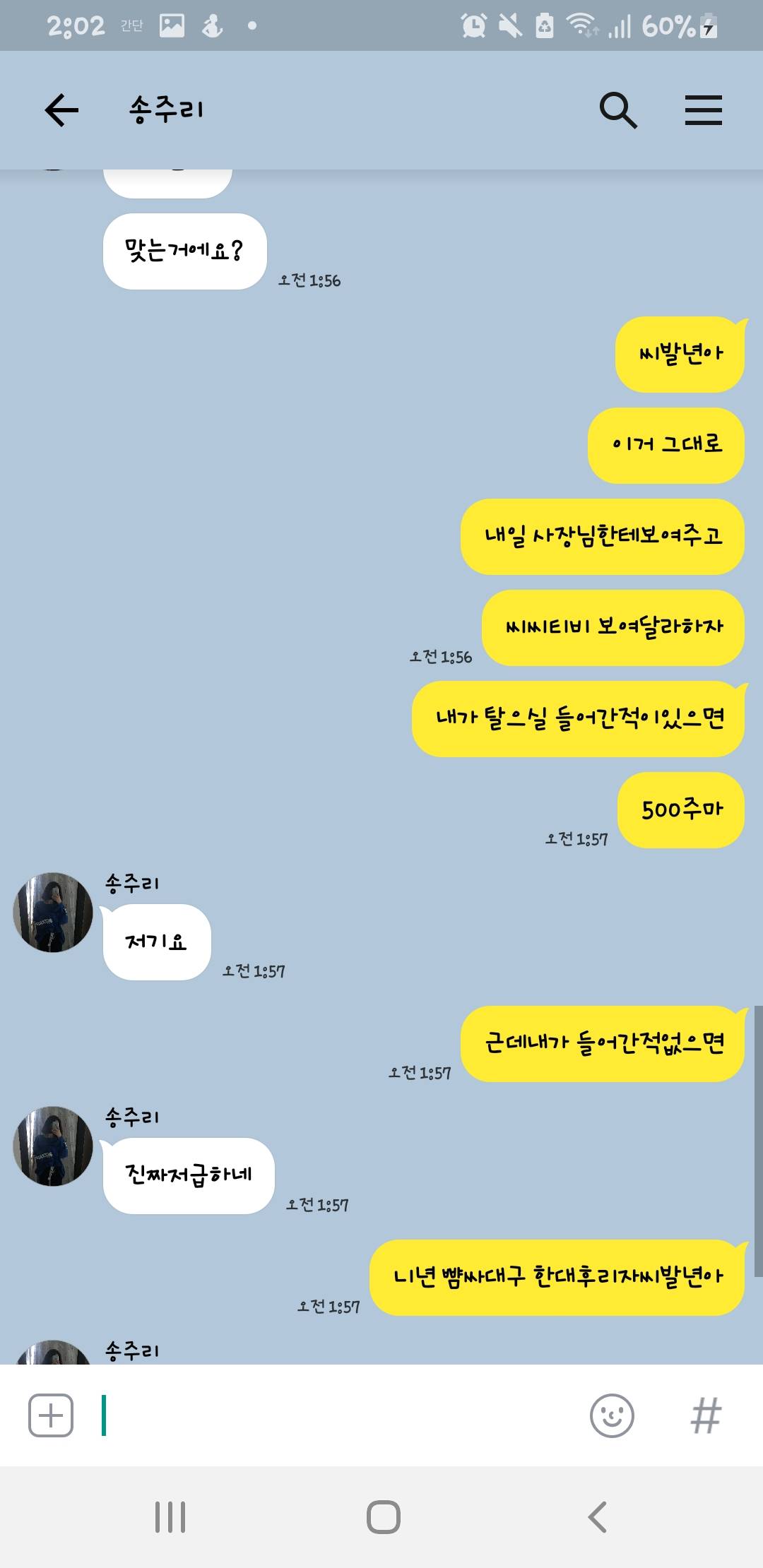Open the plus attachment menu
This screenshot has width=763, height=1568.
click(51, 1415)
